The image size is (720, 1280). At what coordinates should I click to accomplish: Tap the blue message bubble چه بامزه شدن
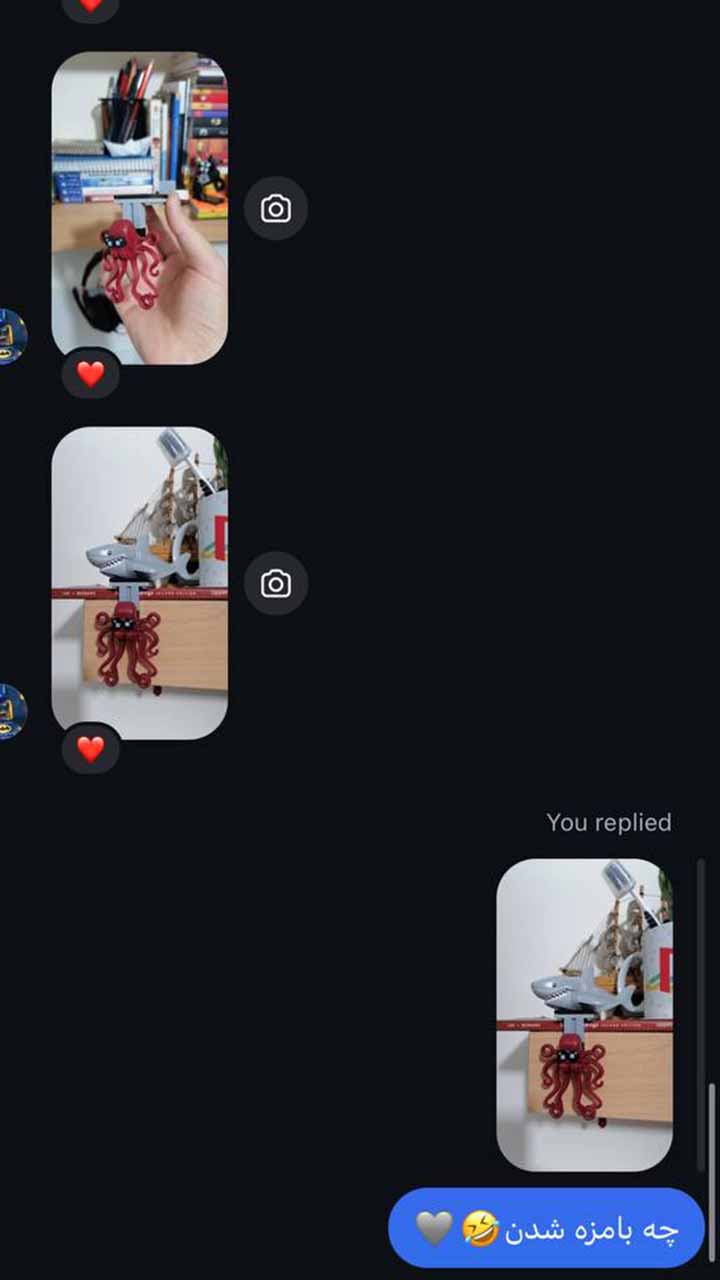pos(546,1228)
